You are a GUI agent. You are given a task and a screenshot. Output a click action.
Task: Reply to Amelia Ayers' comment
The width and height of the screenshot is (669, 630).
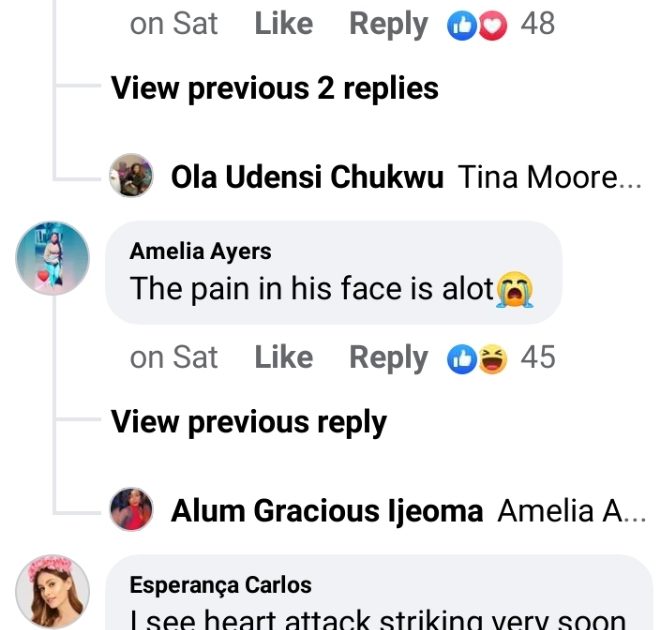389,357
